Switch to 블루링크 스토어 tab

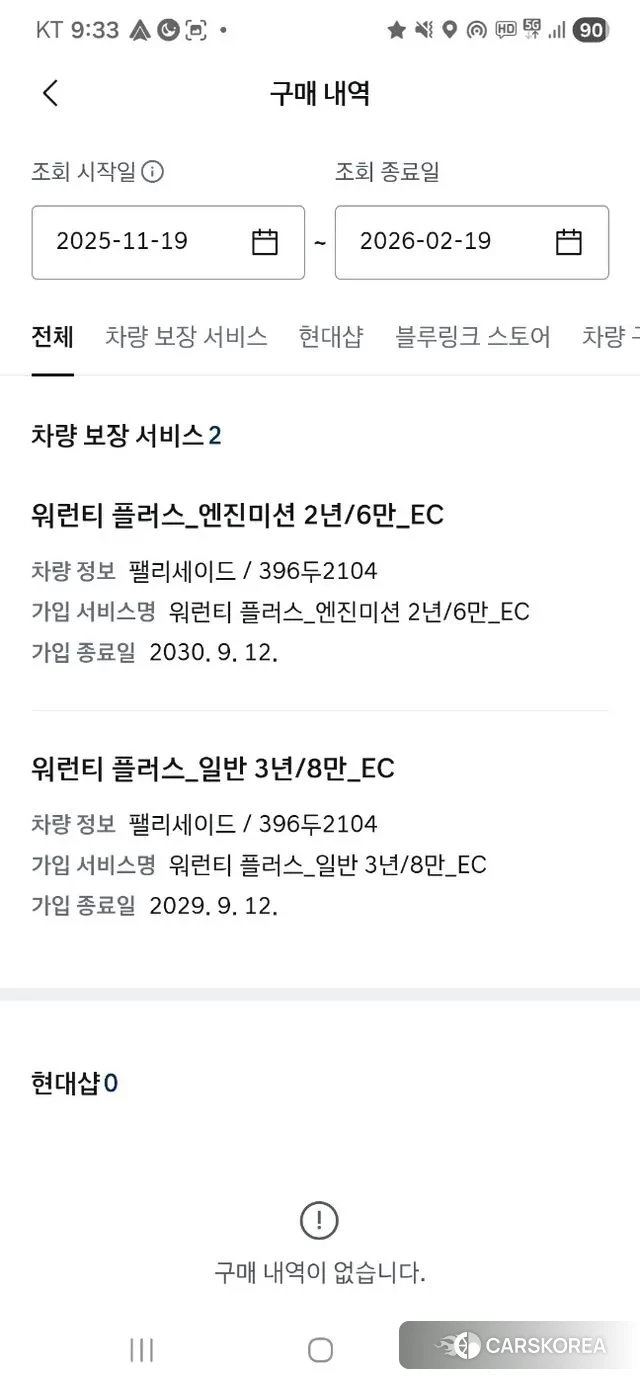472,337
